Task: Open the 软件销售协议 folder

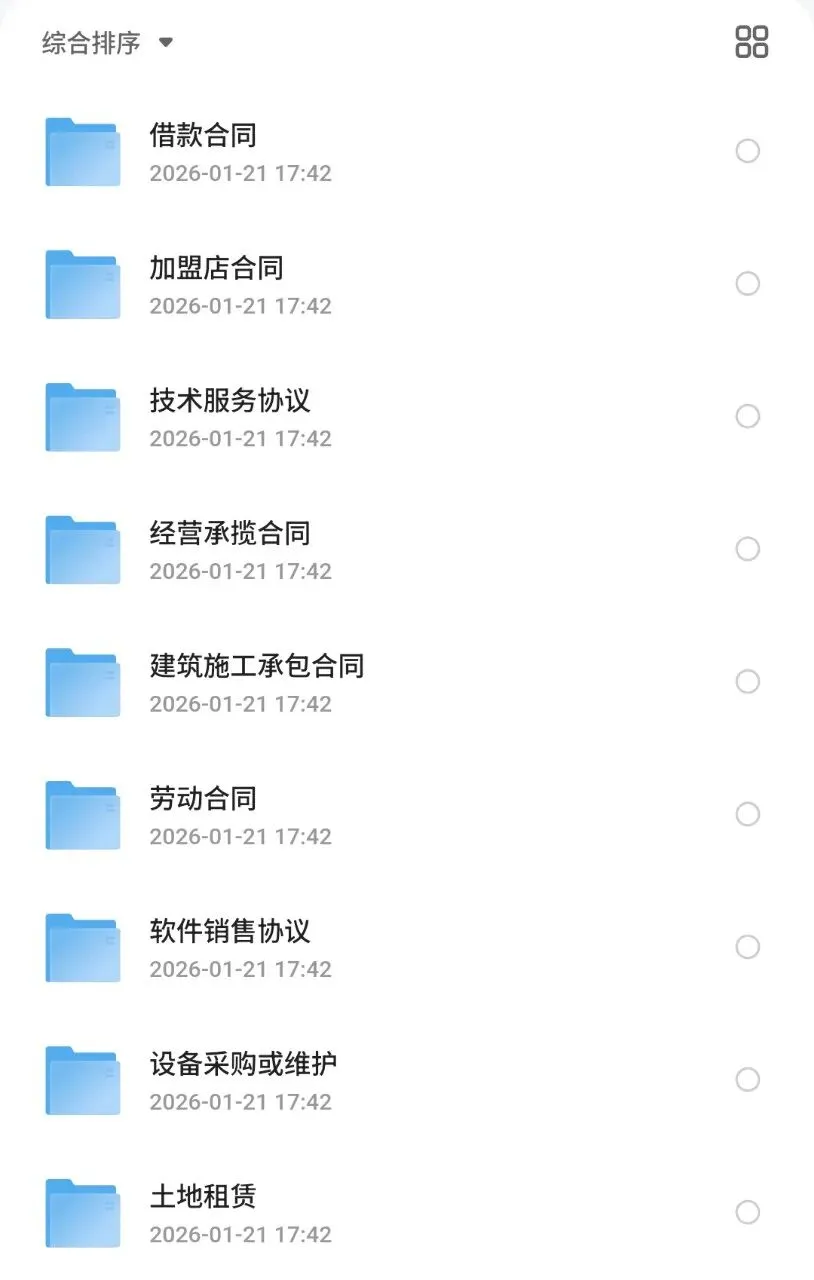Action: [230, 932]
